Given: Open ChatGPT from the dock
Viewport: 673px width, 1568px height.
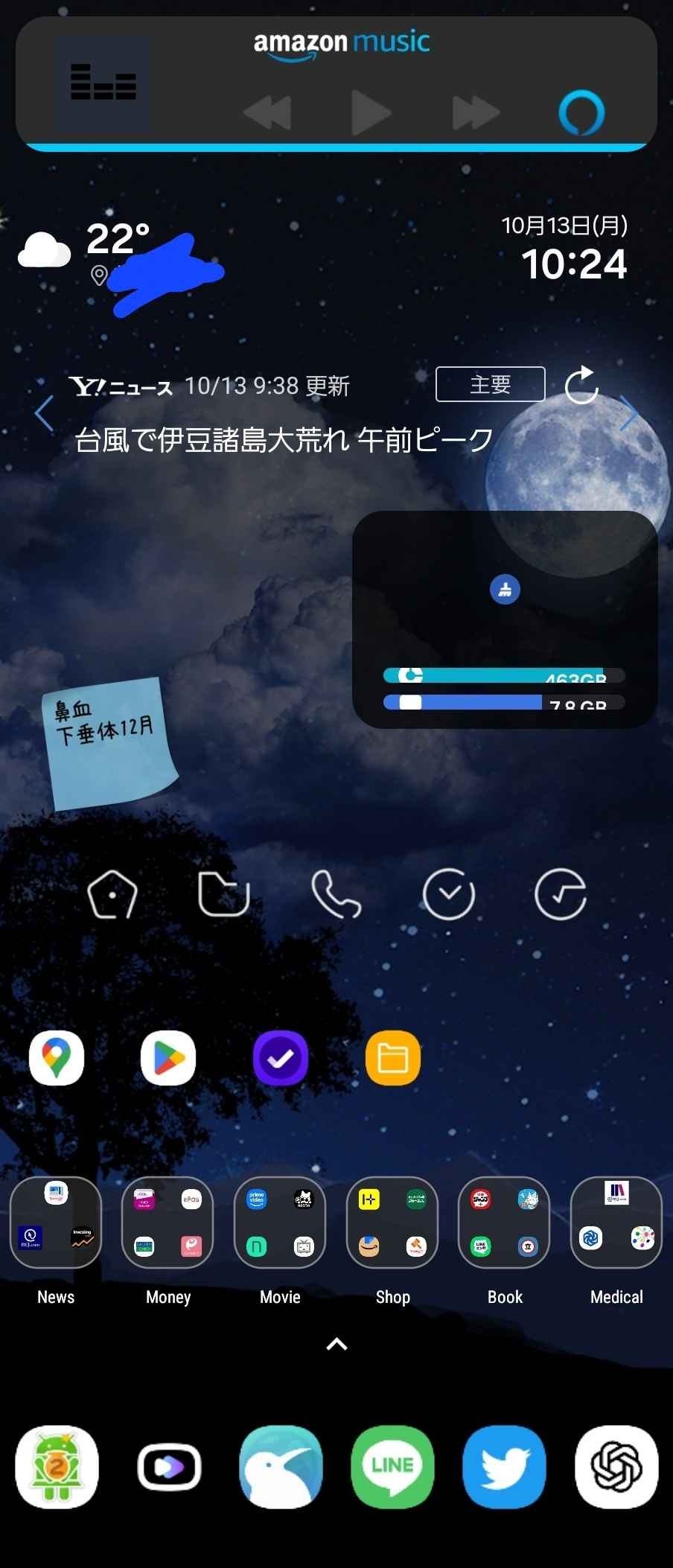Looking at the screenshot, I should [x=616, y=1467].
